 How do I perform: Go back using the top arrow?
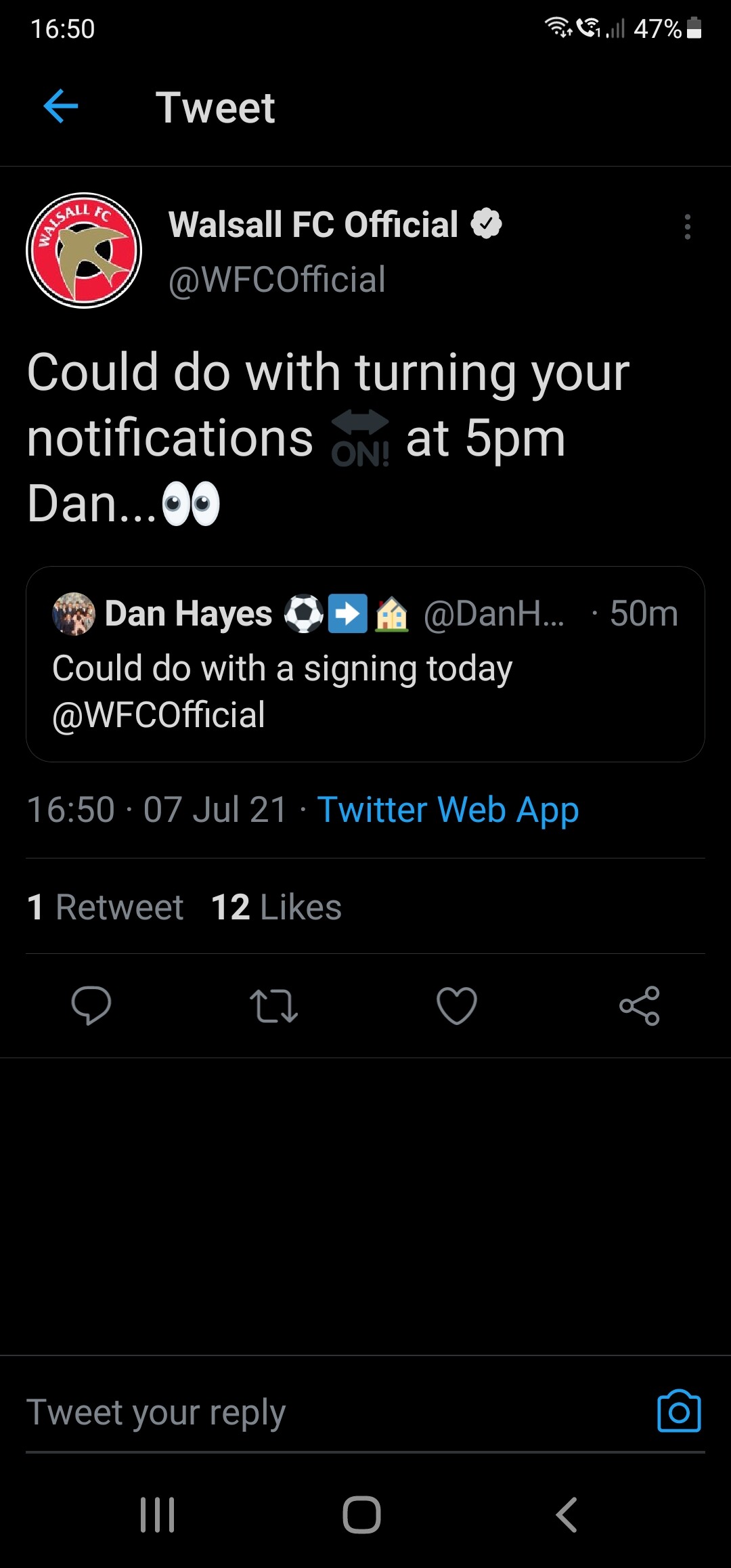(61, 107)
